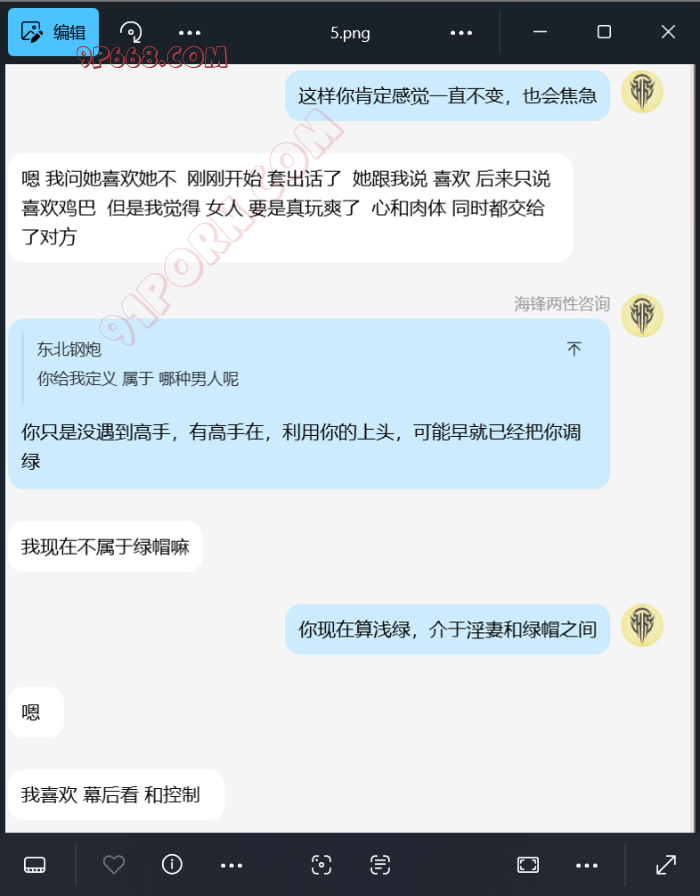
Task: Mark this photo as favorite
Action: coord(114,865)
